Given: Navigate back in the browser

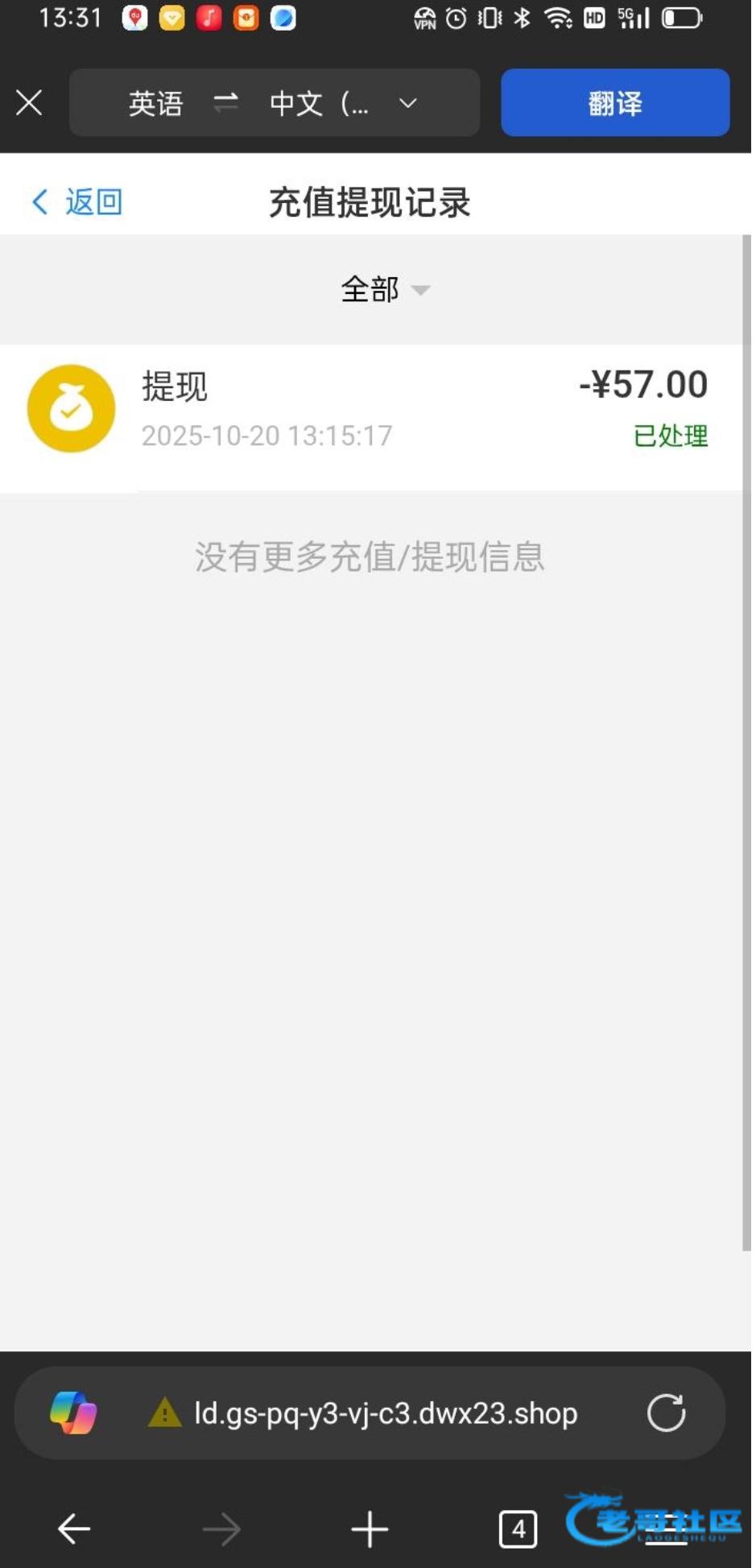Looking at the screenshot, I should pyautogui.click(x=74, y=1528).
